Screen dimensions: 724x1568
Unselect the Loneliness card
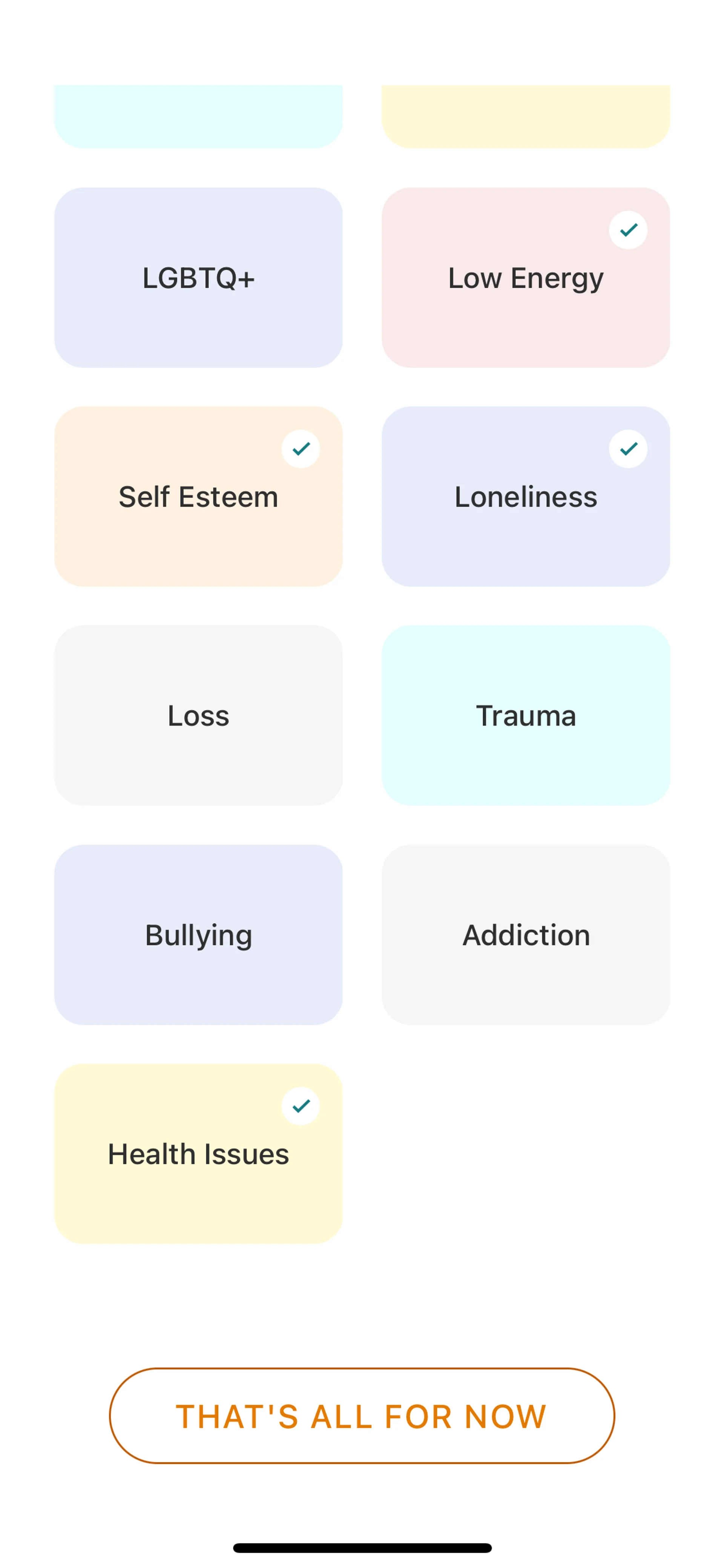[x=526, y=496]
